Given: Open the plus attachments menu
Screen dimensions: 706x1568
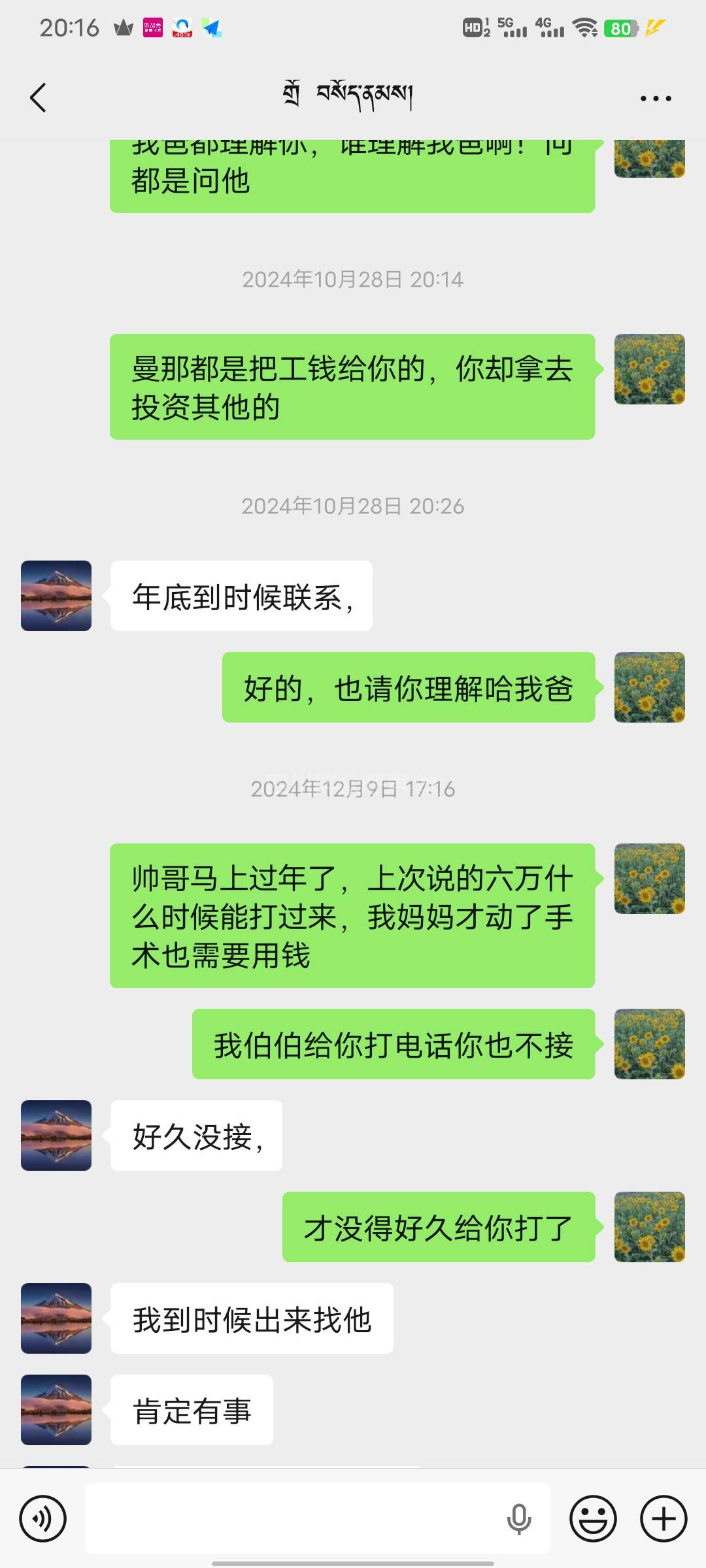Looking at the screenshot, I should point(663,1518).
